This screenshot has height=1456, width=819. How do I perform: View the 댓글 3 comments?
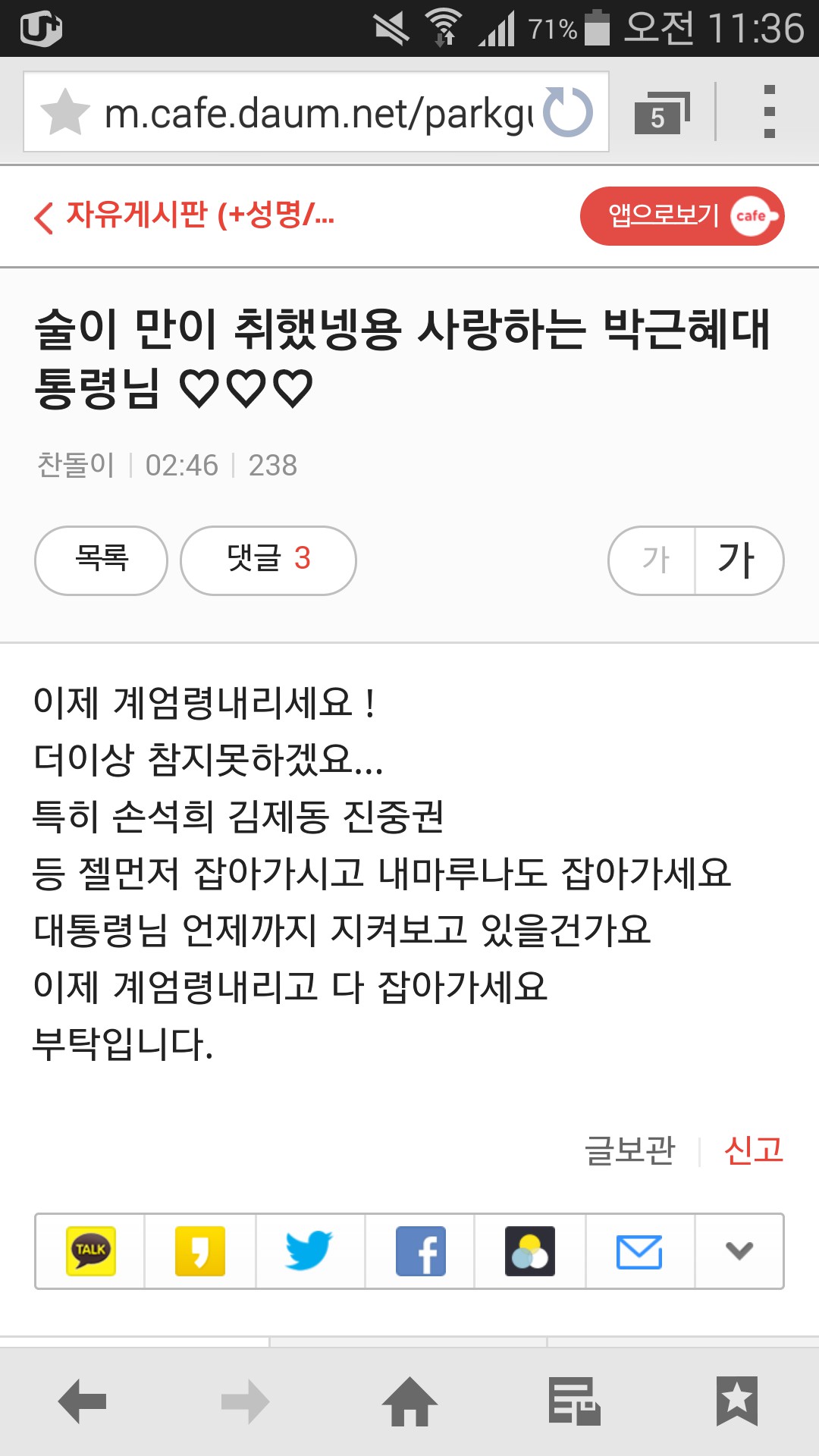[268, 560]
